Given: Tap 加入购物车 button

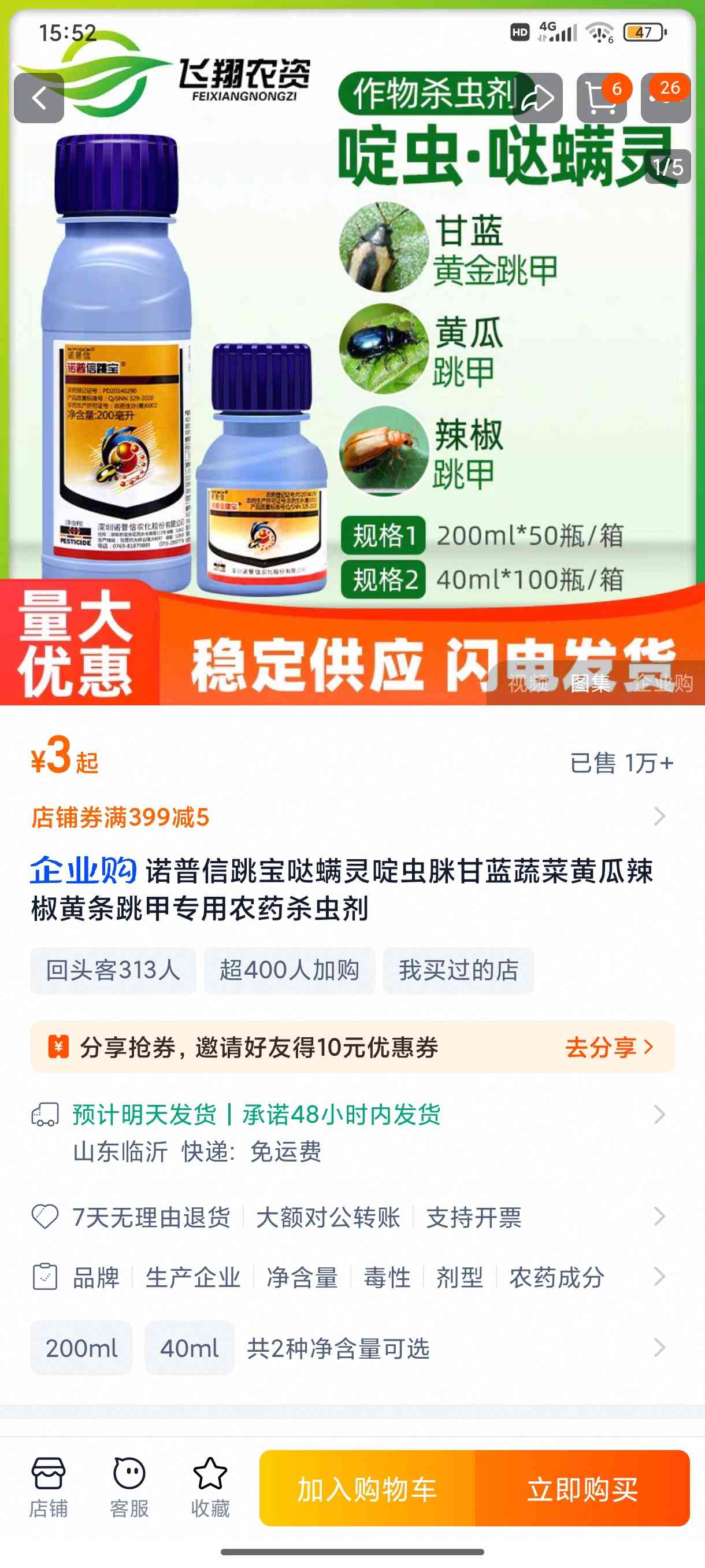Looking at the screenshot, I should pos(367,1488).
